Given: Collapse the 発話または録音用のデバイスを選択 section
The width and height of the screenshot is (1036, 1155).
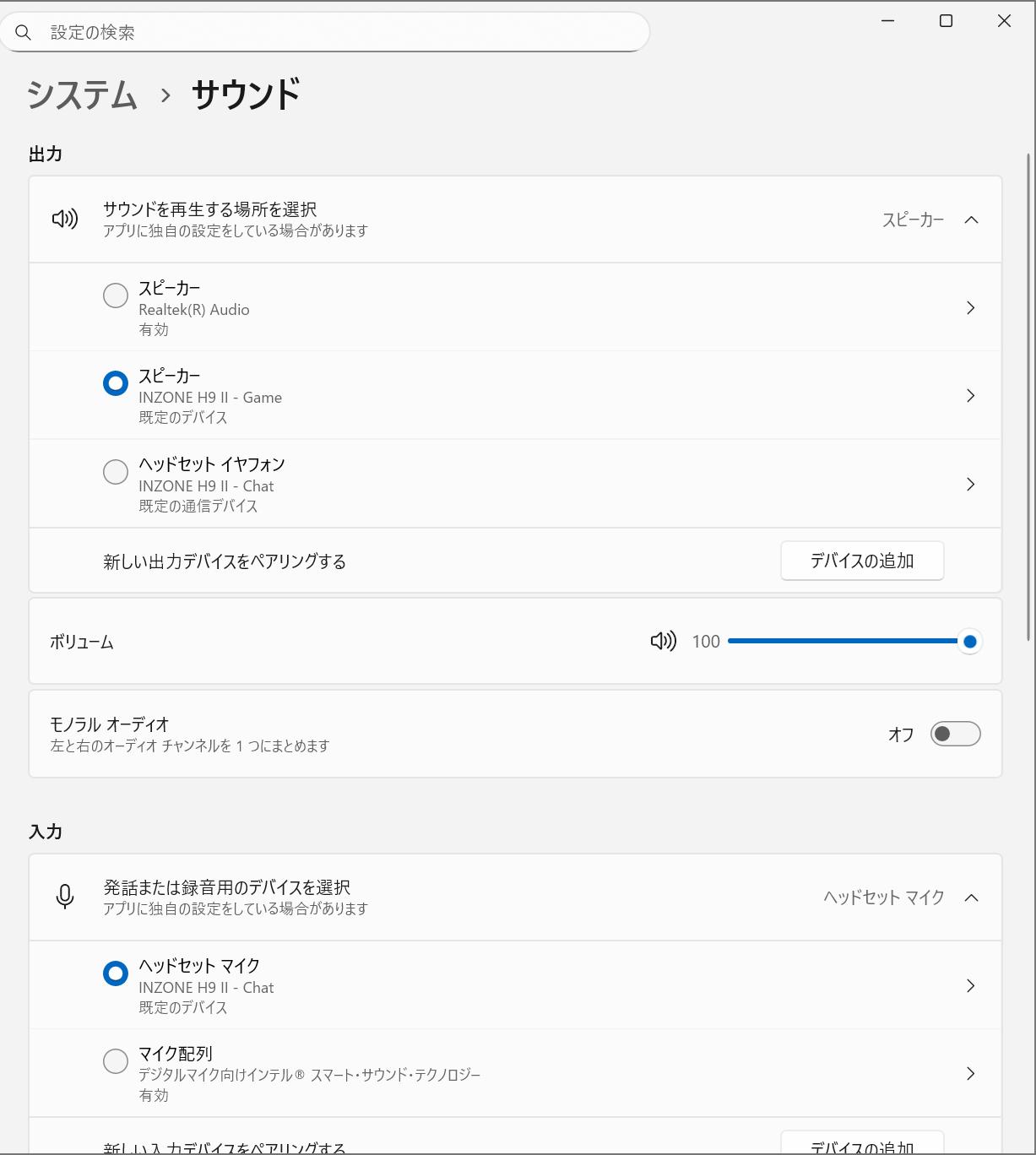Looking at the screenshot, I should pos(971,897).
